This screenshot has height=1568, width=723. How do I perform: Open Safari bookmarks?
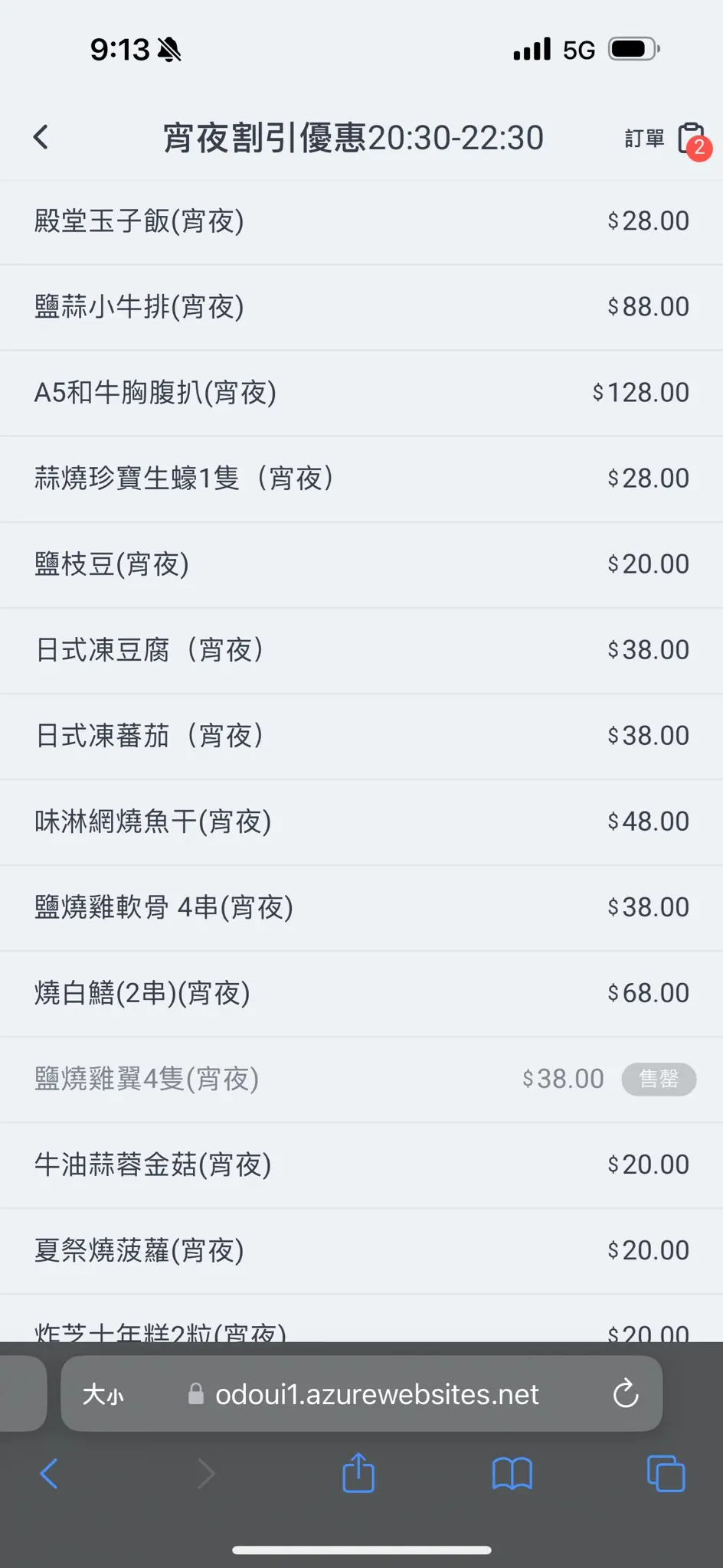512,1474
